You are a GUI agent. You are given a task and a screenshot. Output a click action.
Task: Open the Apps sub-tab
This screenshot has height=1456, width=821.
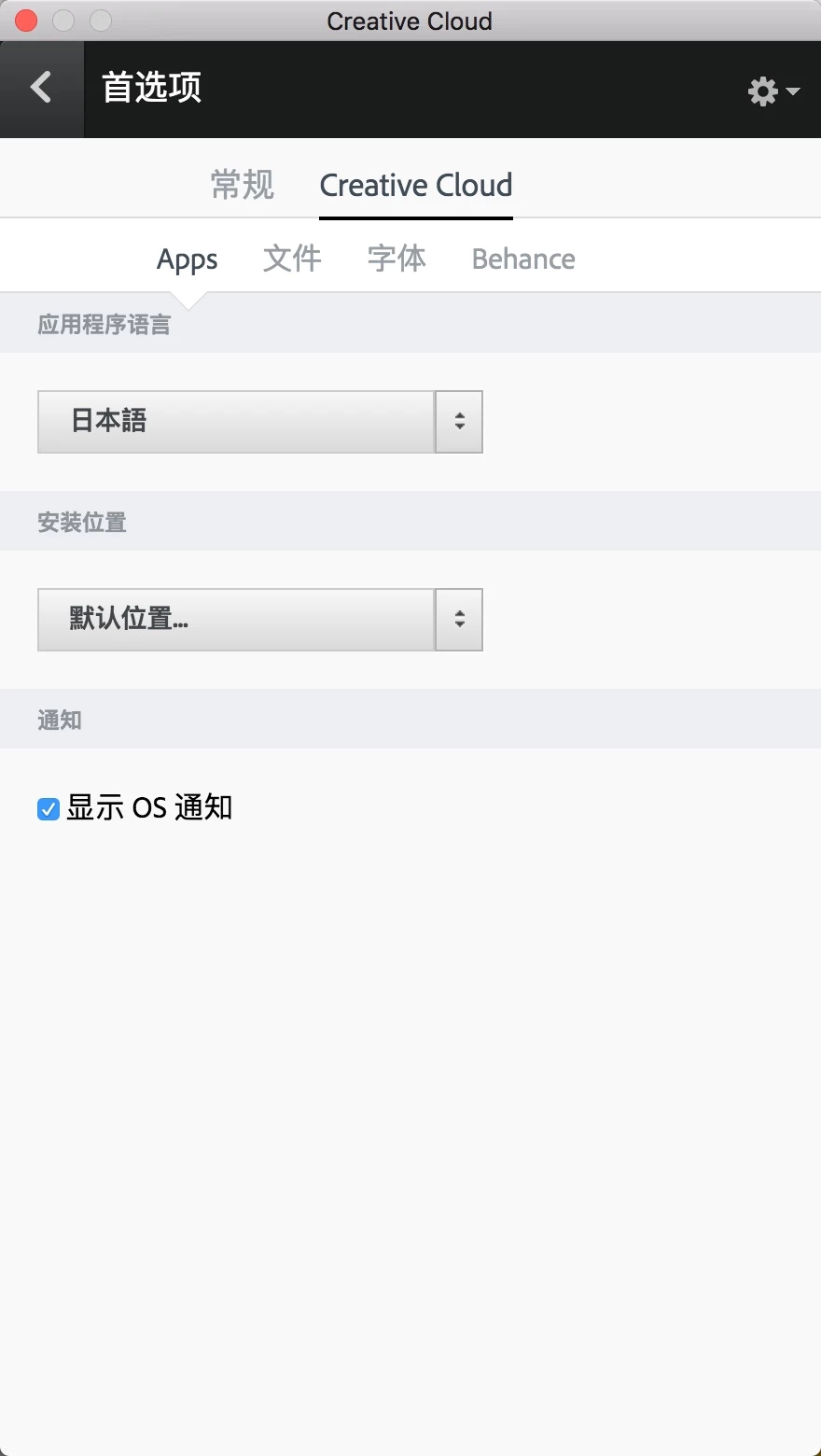(x=187, y=259)
